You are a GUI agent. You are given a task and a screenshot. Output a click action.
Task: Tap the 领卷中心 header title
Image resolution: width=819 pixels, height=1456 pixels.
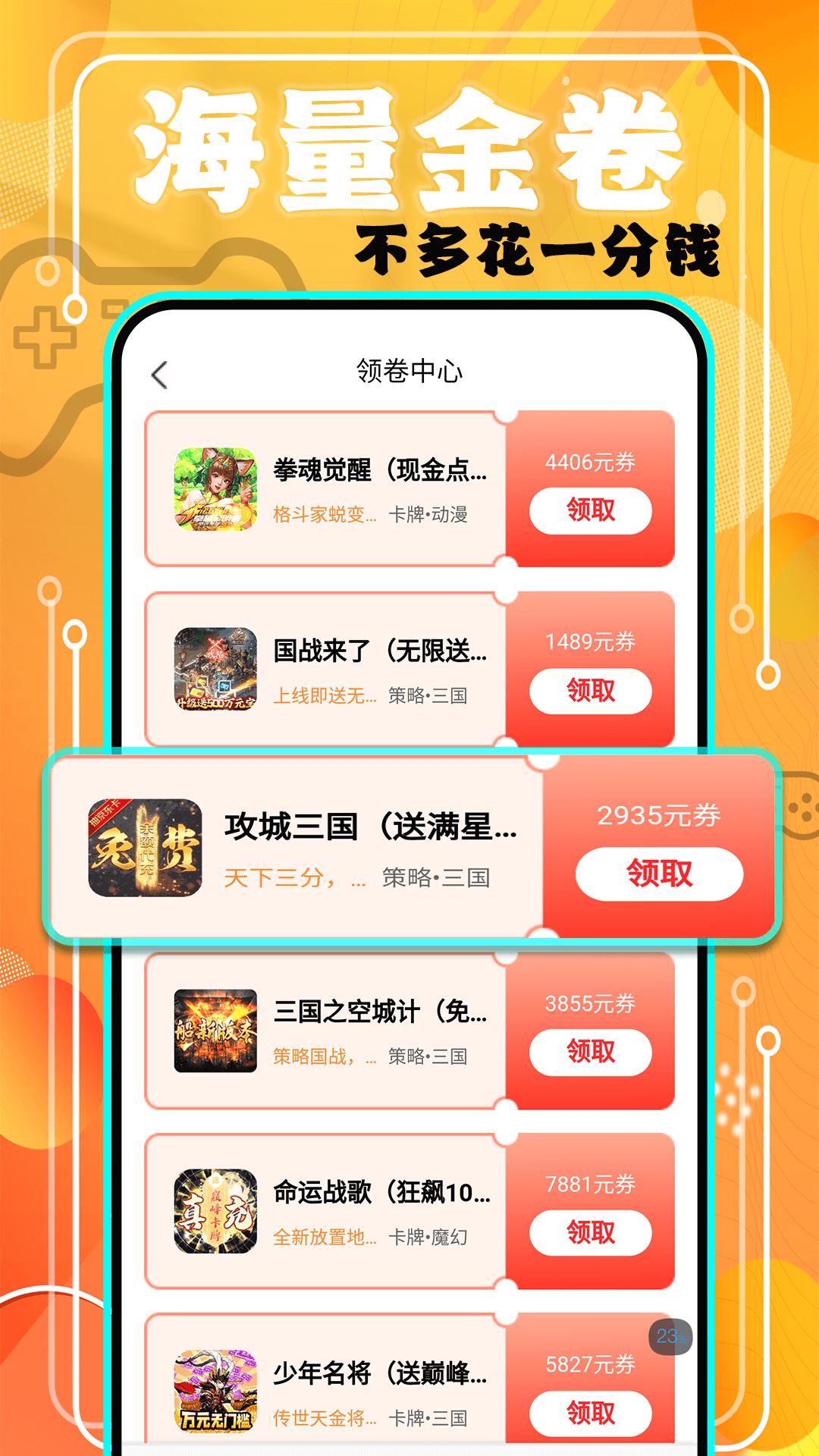[x=409, y=372]
